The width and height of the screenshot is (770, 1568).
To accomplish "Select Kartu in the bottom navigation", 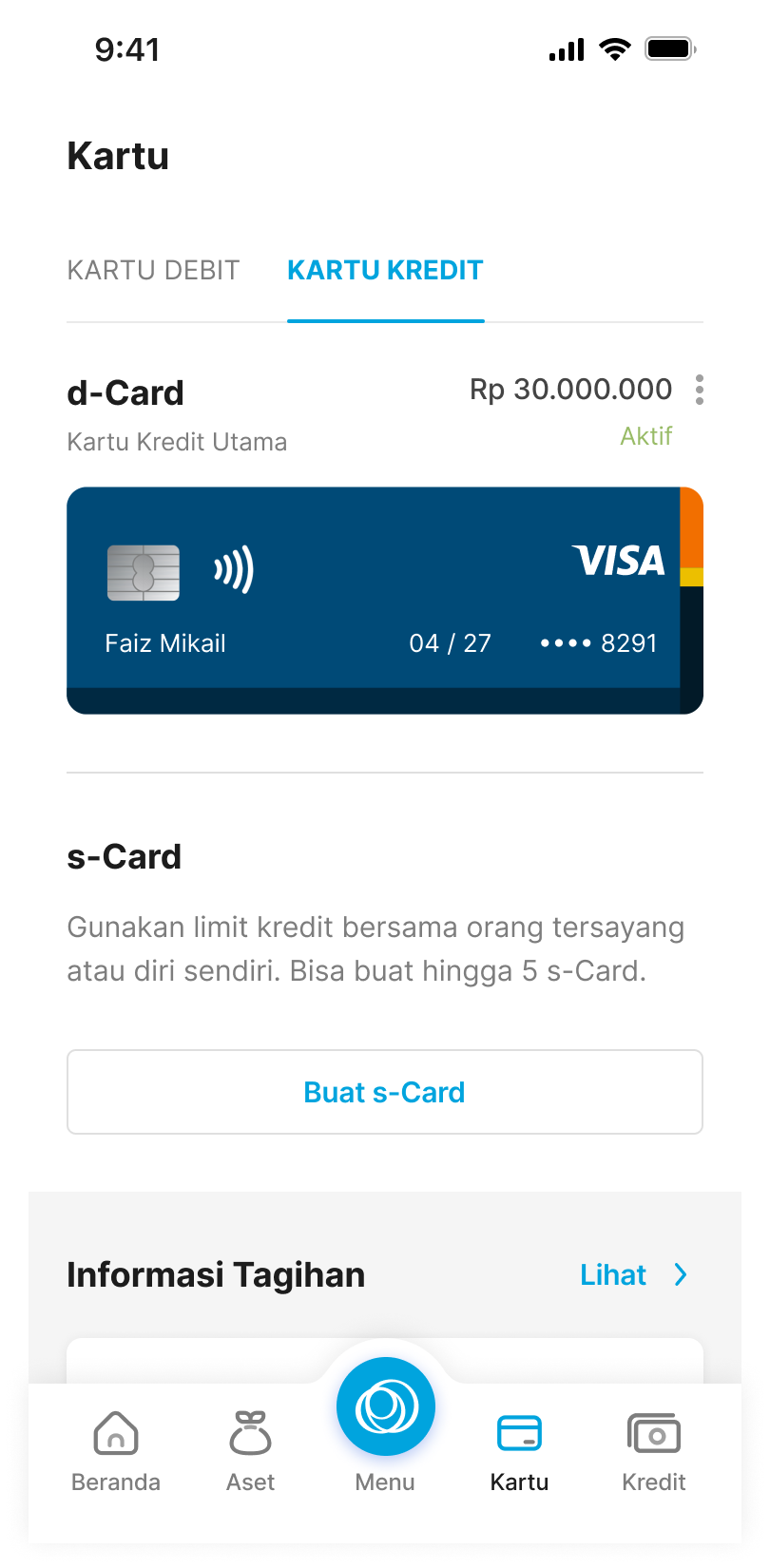I will coord(519,1451).
